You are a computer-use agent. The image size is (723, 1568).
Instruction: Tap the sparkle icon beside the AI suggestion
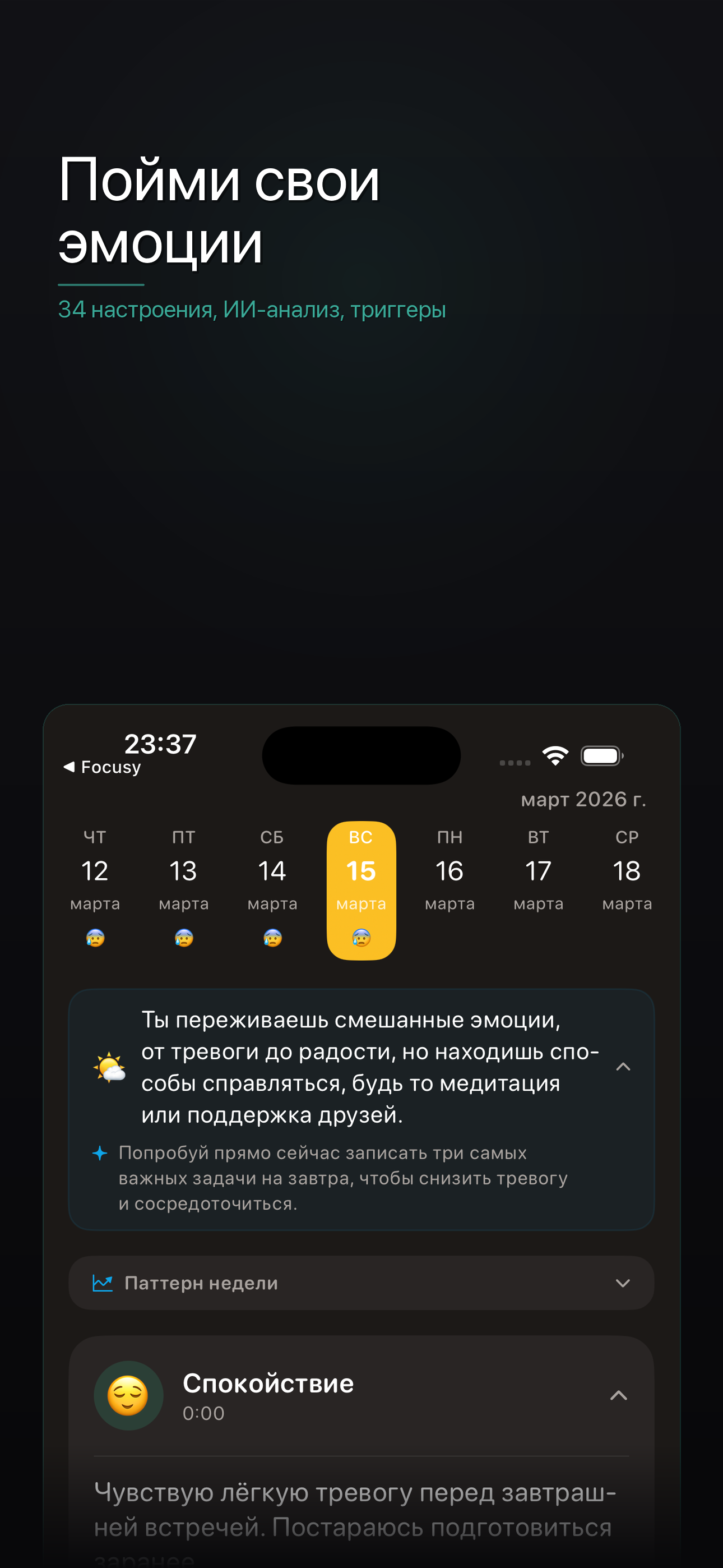pos(100,1152)
